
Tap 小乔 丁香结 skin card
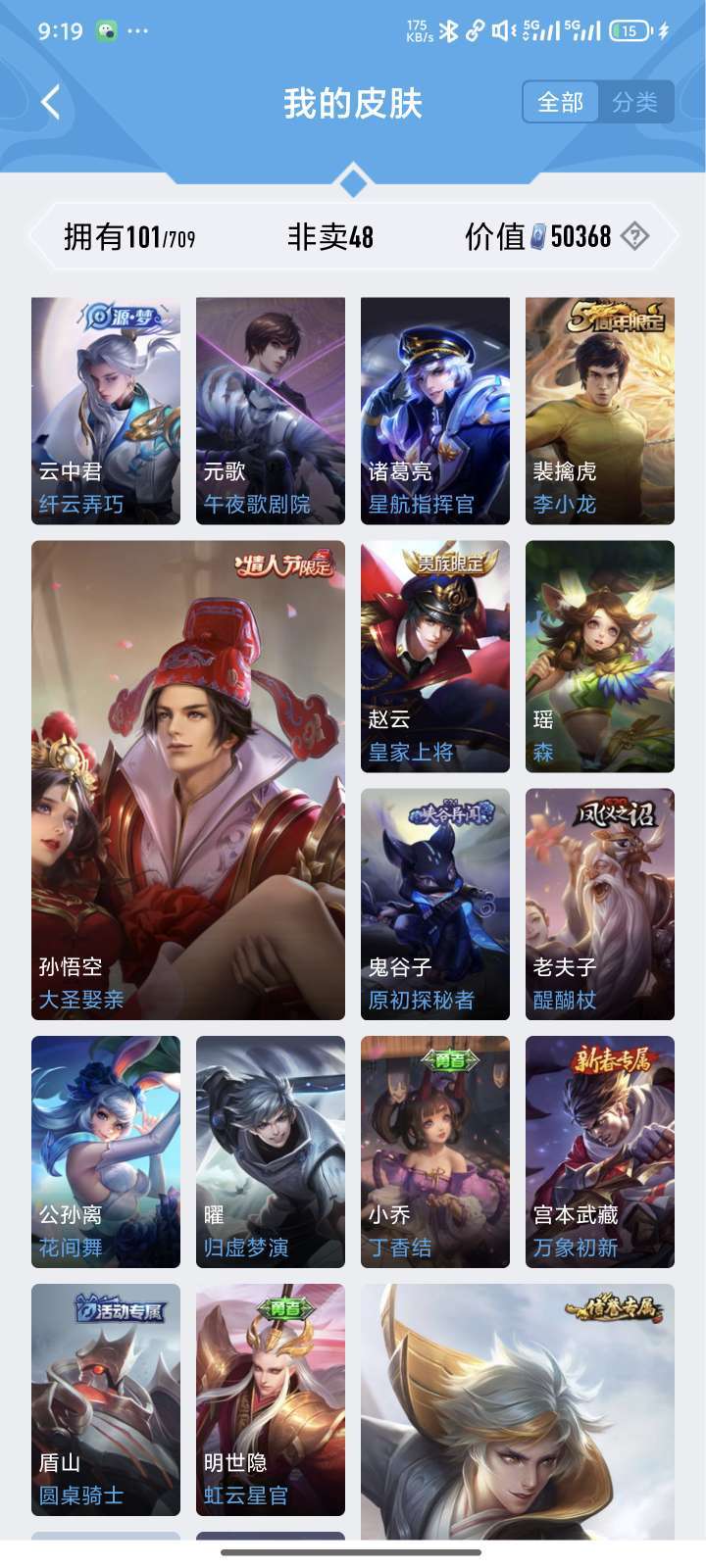pyautogui.click(x=435, y=1151)
